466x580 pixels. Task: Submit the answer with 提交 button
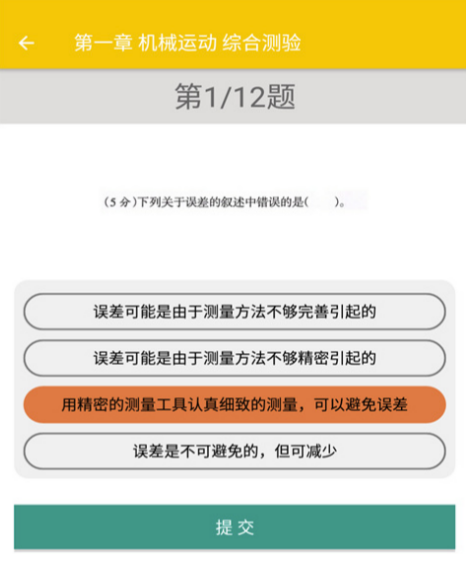point(234,527)
